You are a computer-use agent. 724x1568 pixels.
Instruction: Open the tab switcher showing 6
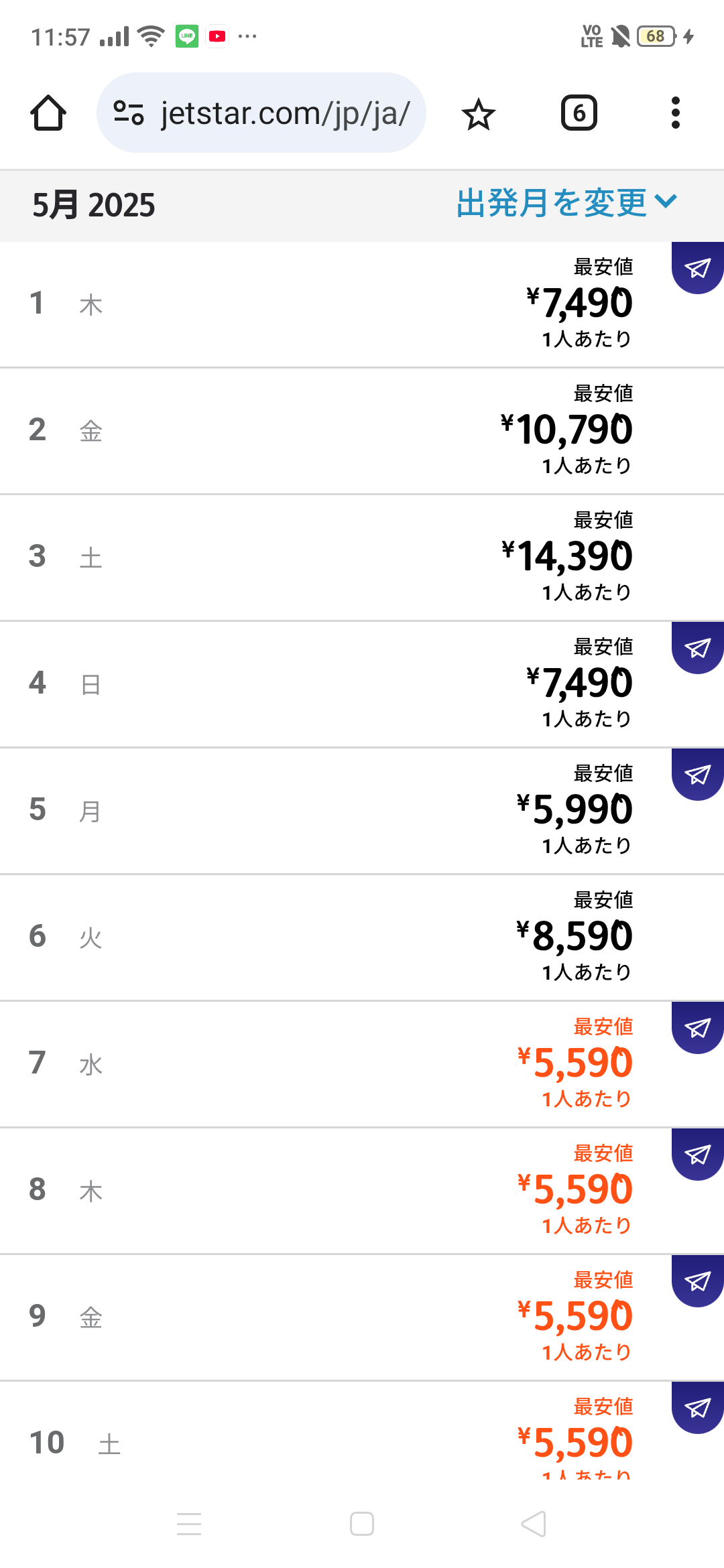(x=579, y=113)
